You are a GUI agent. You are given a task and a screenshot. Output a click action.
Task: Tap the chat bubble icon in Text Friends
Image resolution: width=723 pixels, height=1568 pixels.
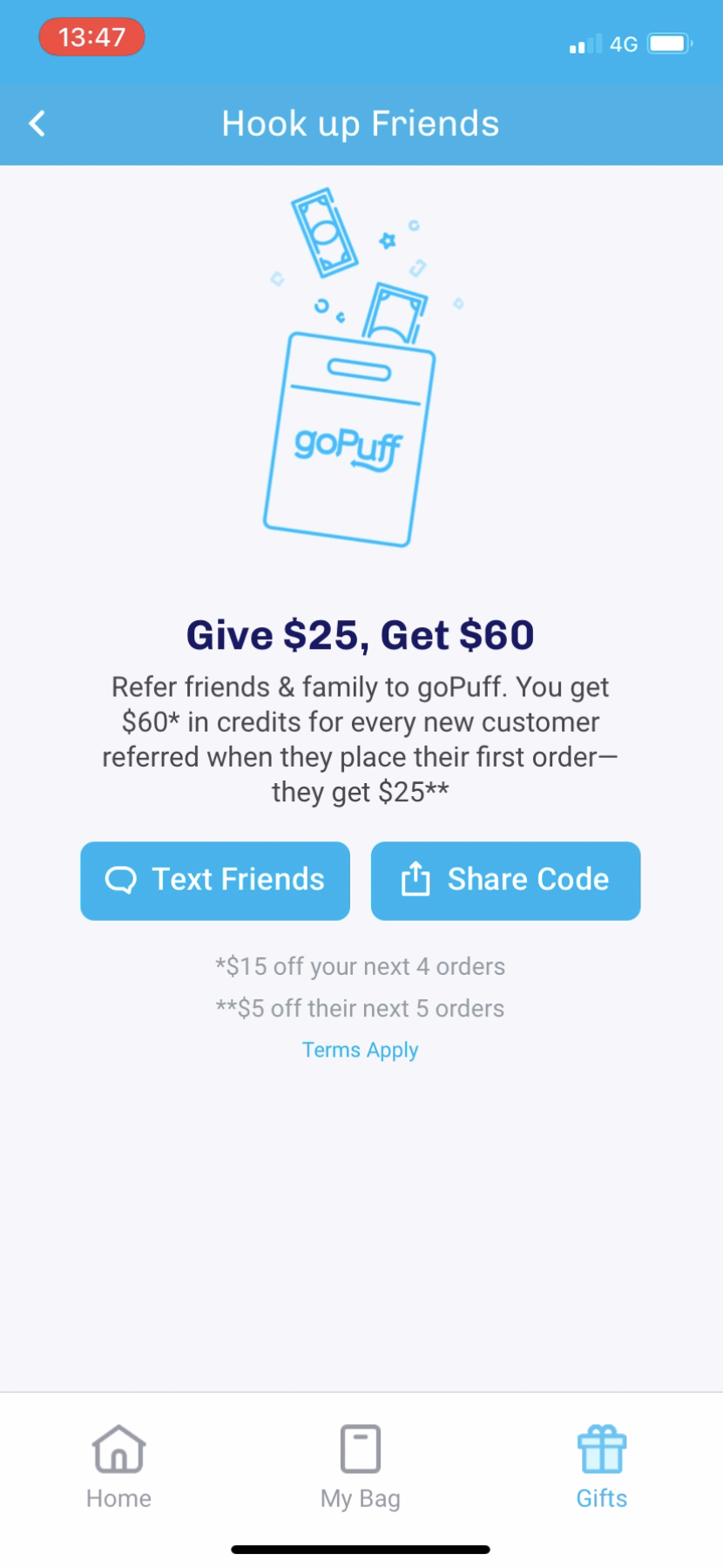[122, 880]
